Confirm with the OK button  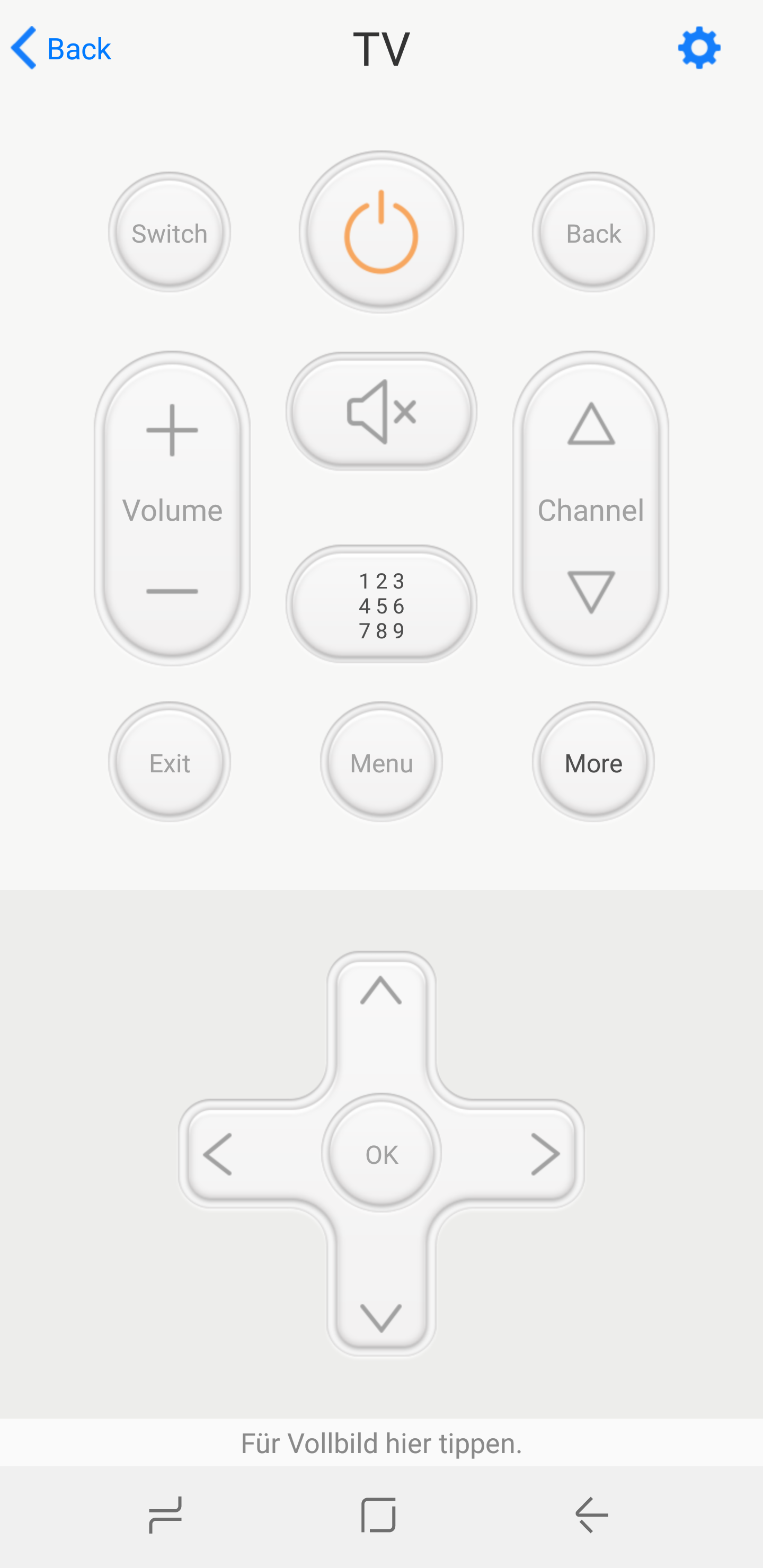coord(381,1153)
